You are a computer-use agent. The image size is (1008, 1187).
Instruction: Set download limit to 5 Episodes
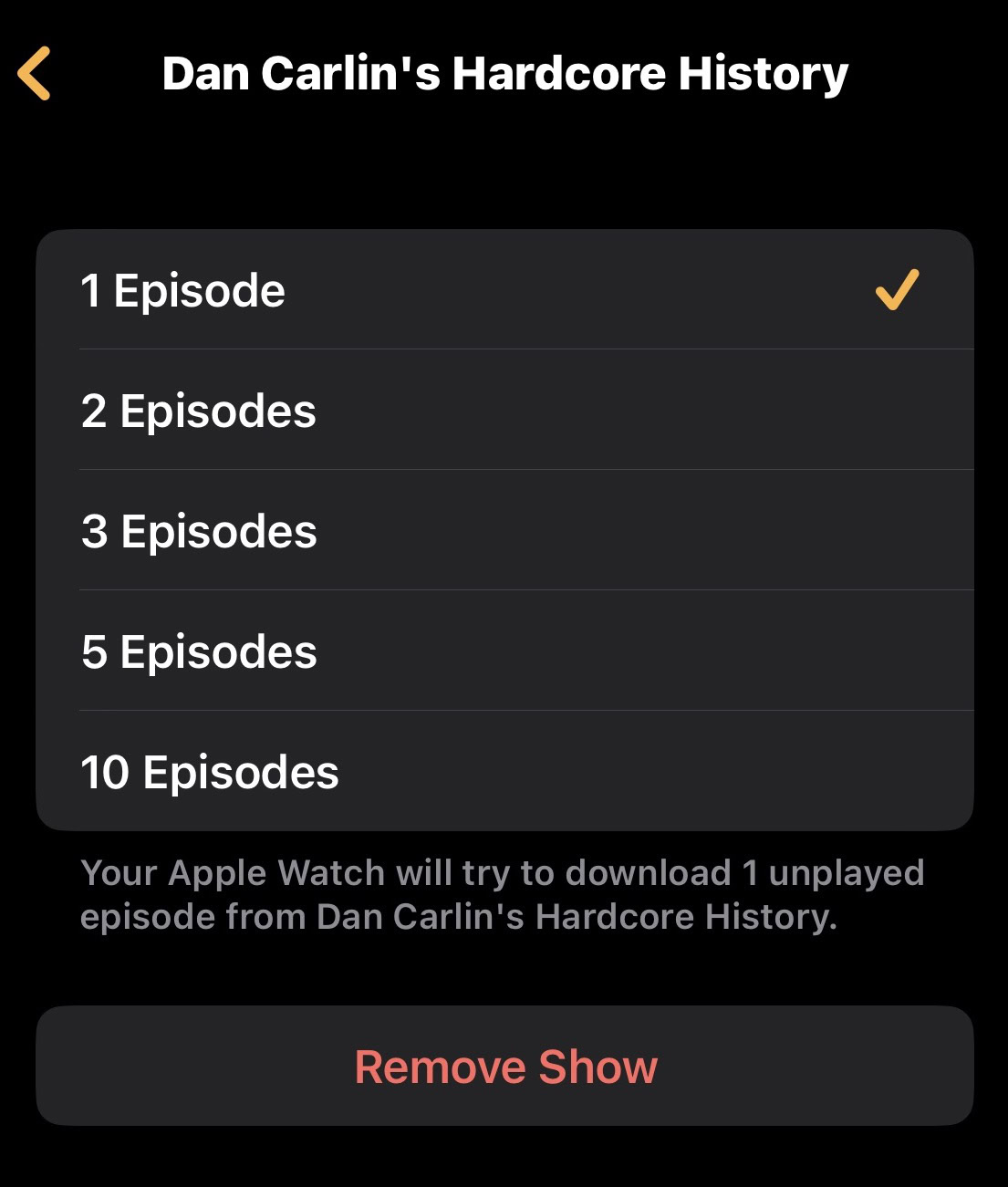(199, 651)
